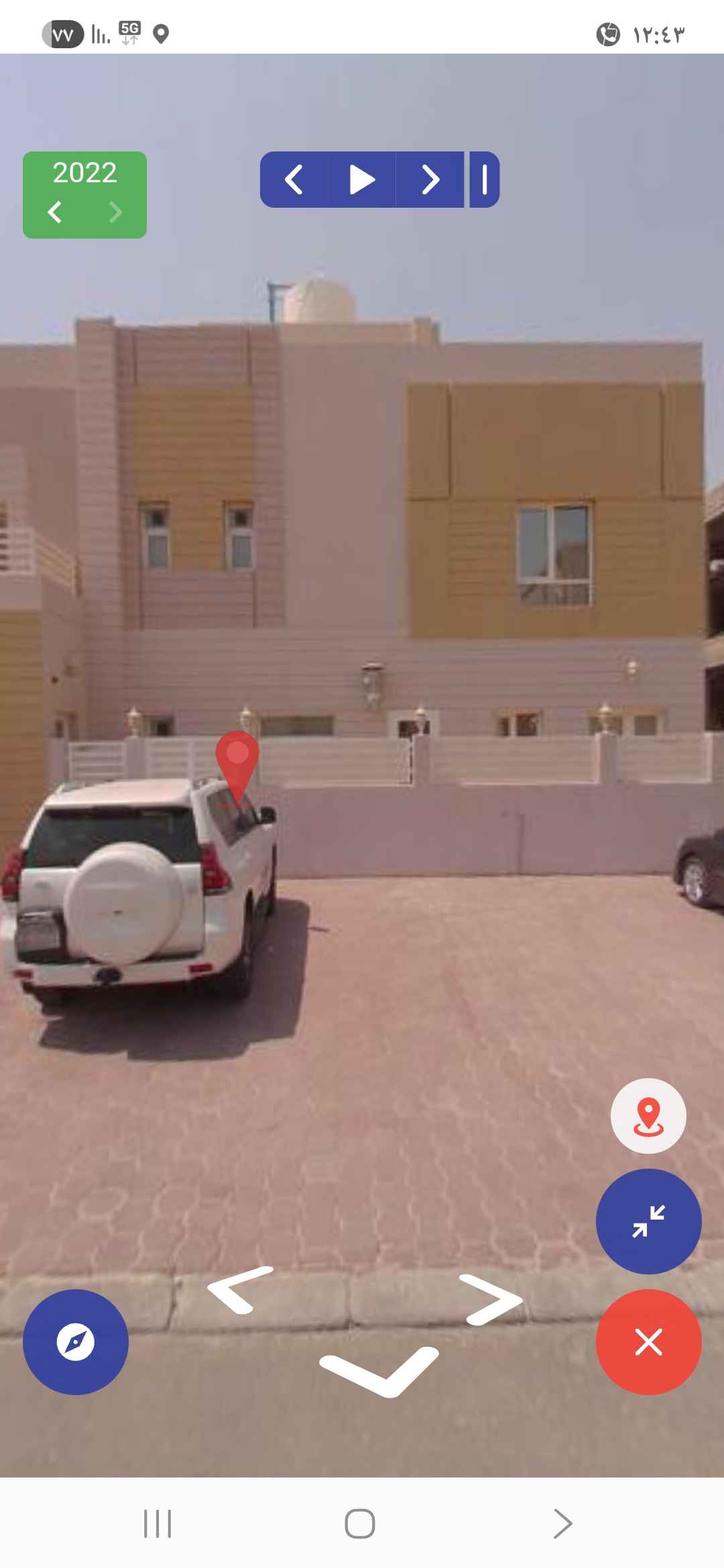Viewport: 724px width, 1568px height.
Task: Tap the 2022 year label
Action: [84, 173]
